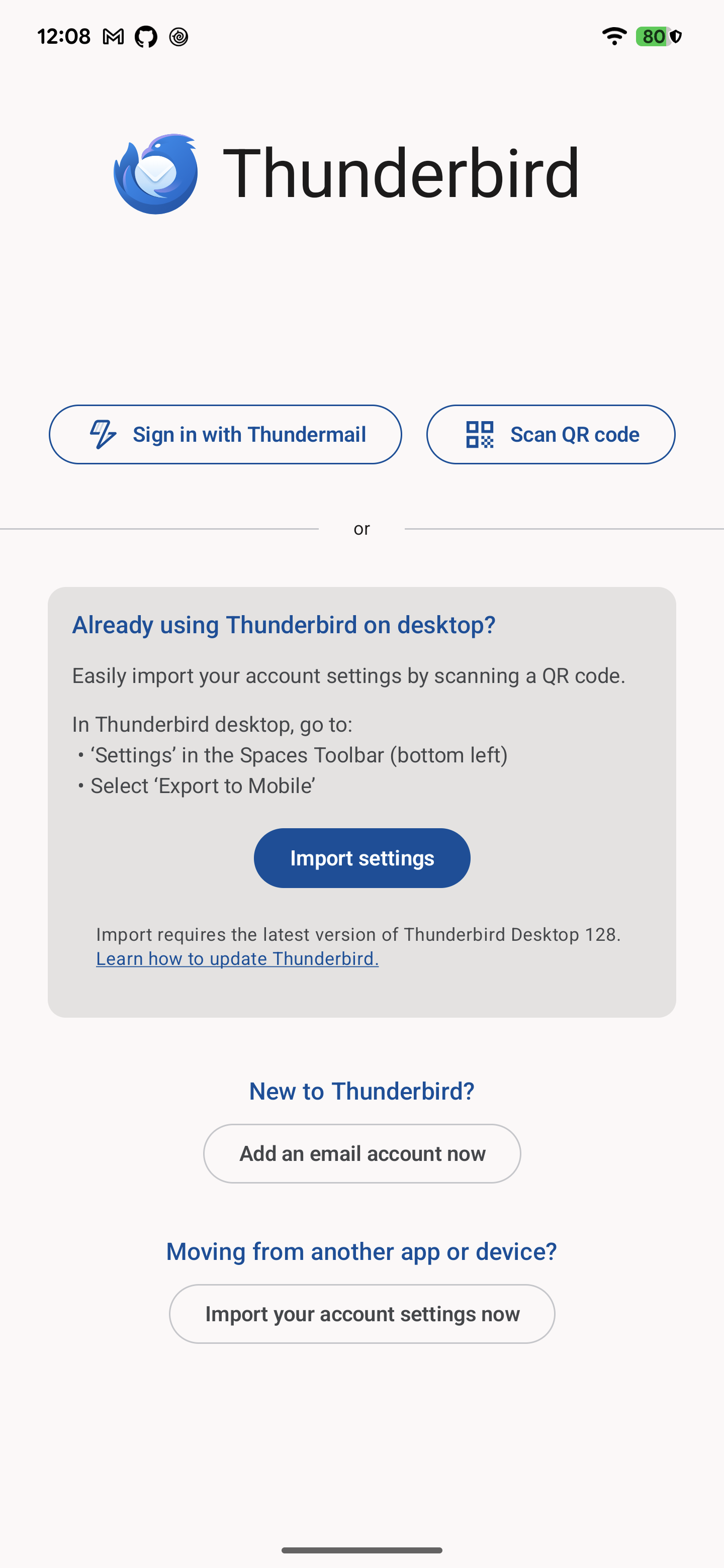
Task: Tap the Scan QR code button
Action: pos(551,435)
